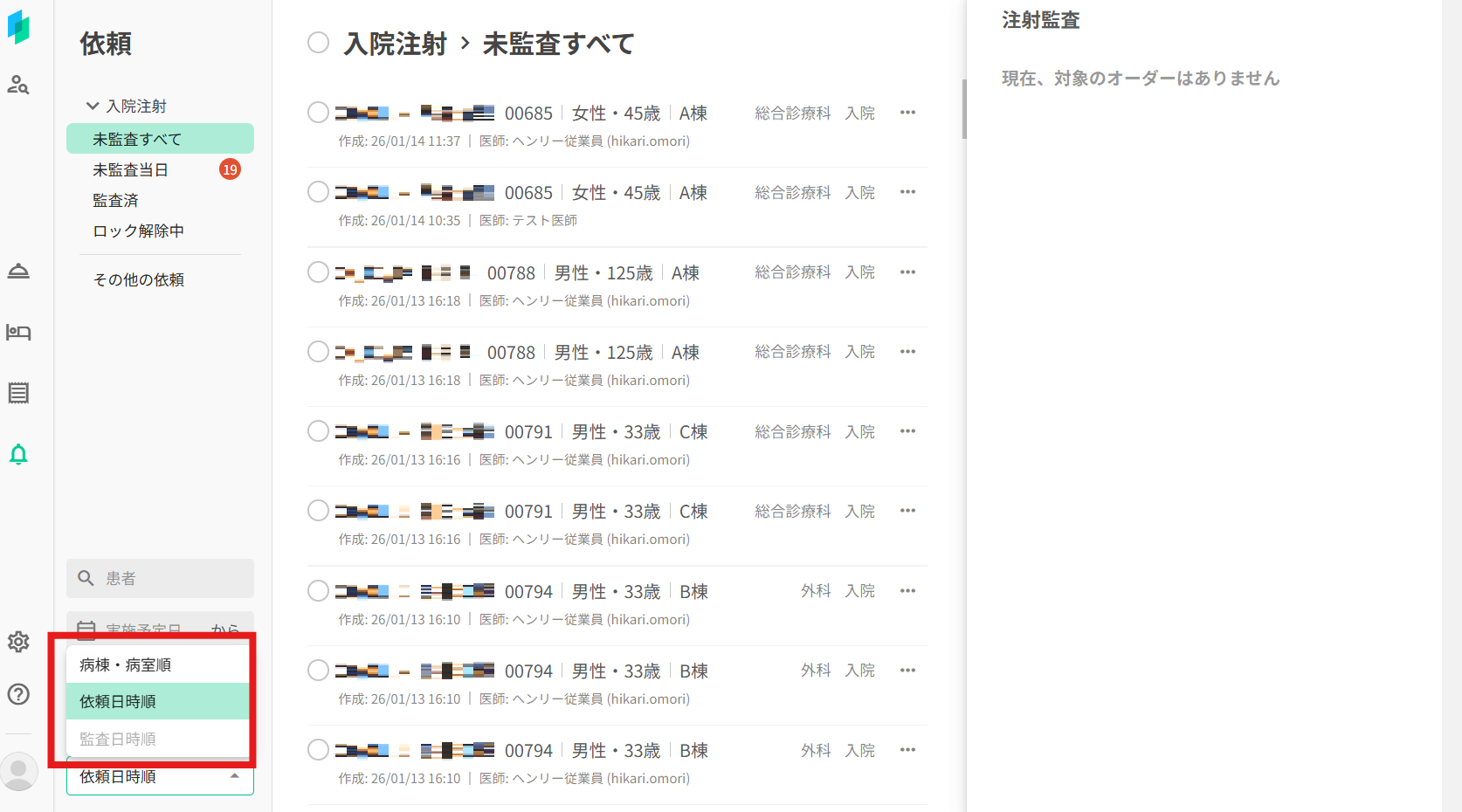
Task: Open the help question mark
Action: click(18, 694)
